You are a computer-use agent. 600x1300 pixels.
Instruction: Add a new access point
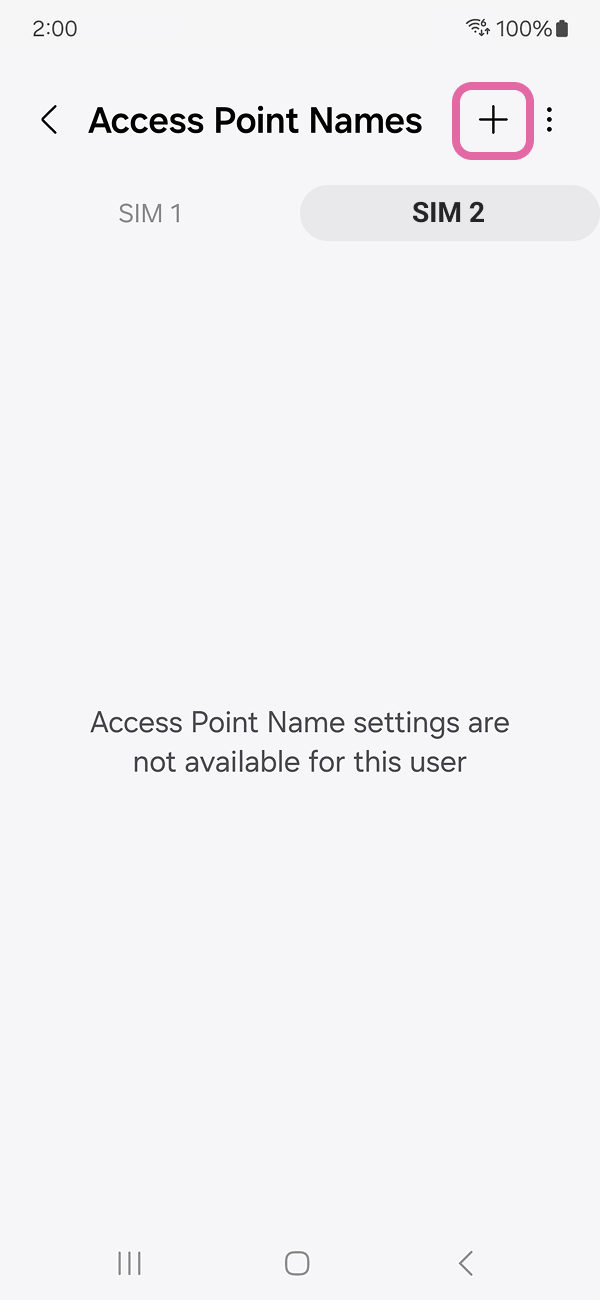click(492, 121)
